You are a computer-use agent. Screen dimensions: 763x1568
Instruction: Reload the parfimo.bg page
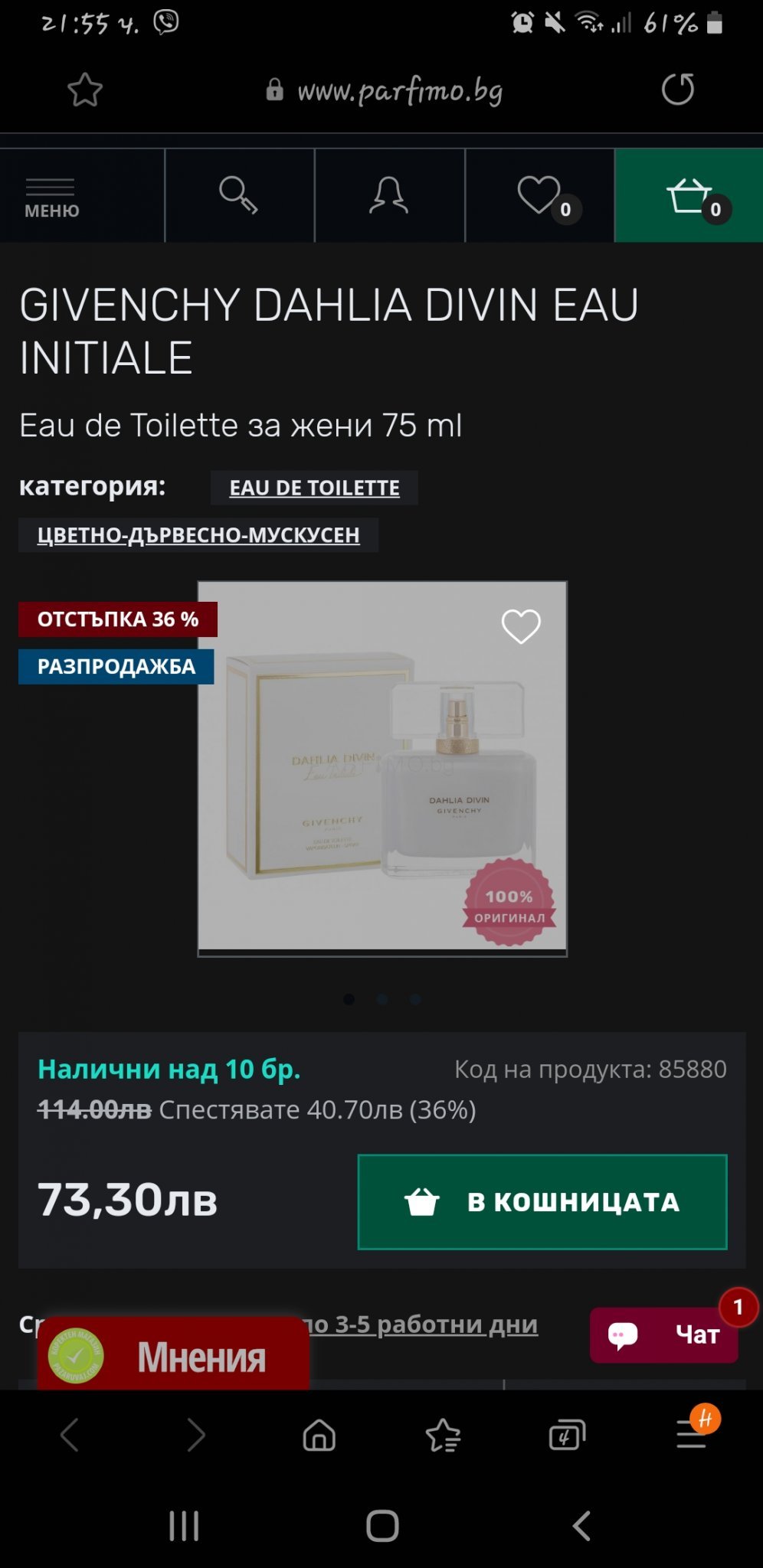[678, 90]
